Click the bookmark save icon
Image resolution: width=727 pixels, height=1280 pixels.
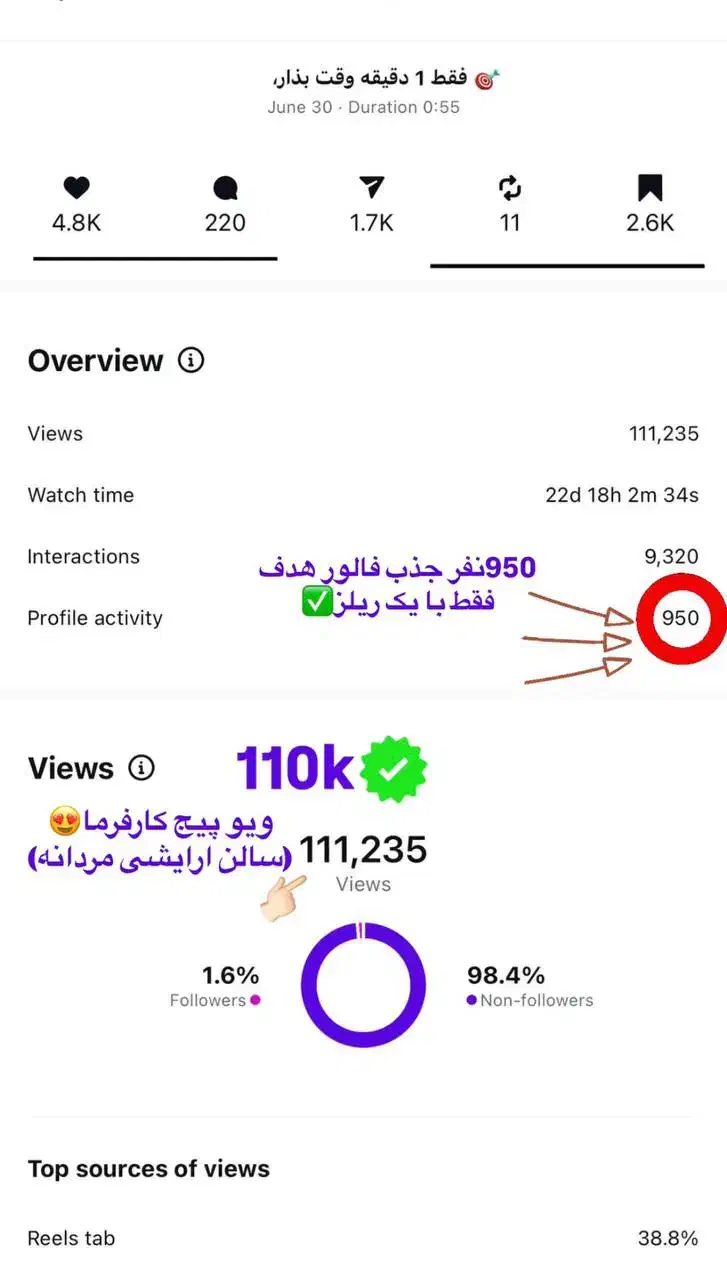pos(650,187)
